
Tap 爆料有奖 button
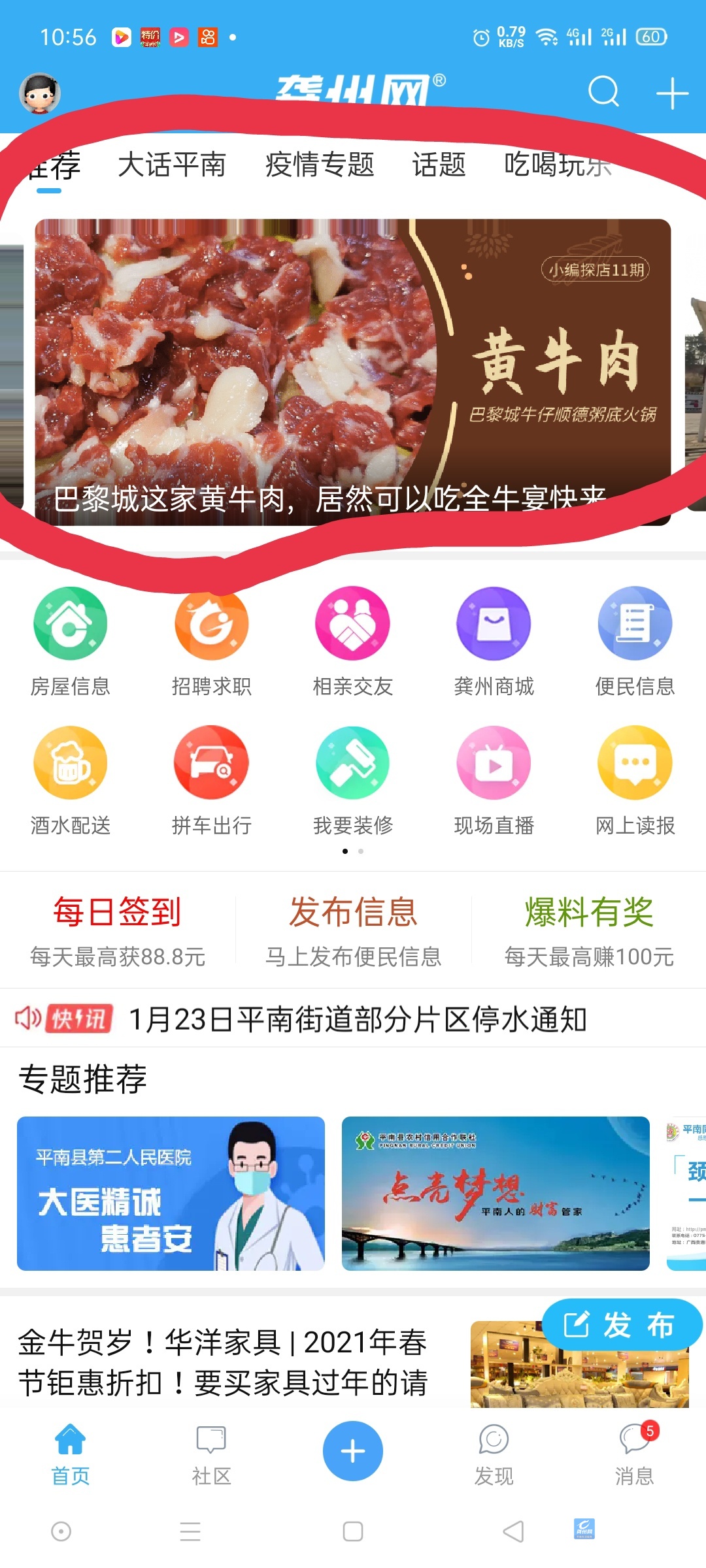[588, 929]
